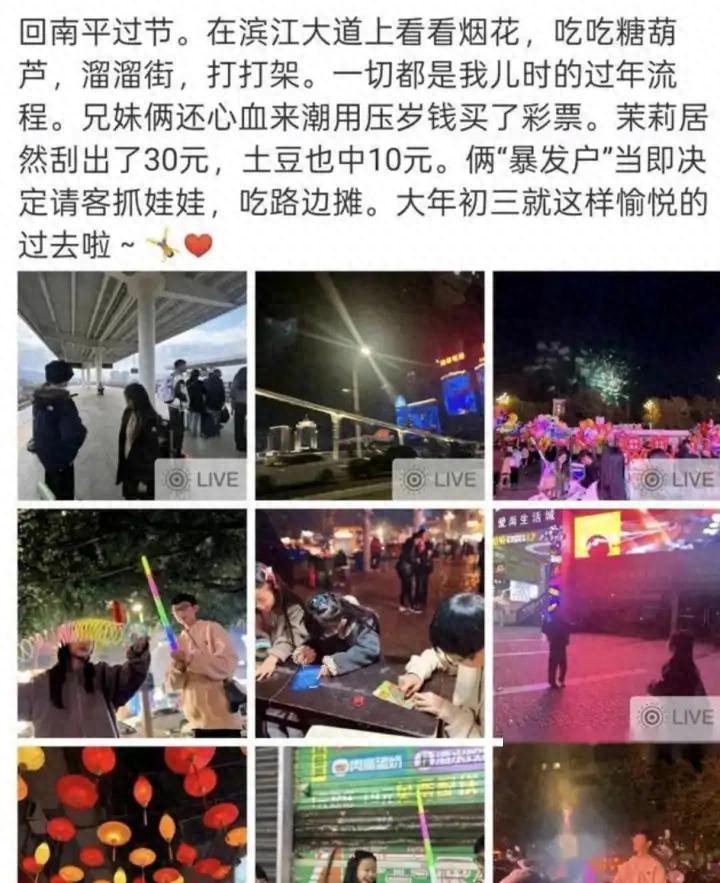
Task: Open the green shop sign photo
Action: (x=370, y=815)
